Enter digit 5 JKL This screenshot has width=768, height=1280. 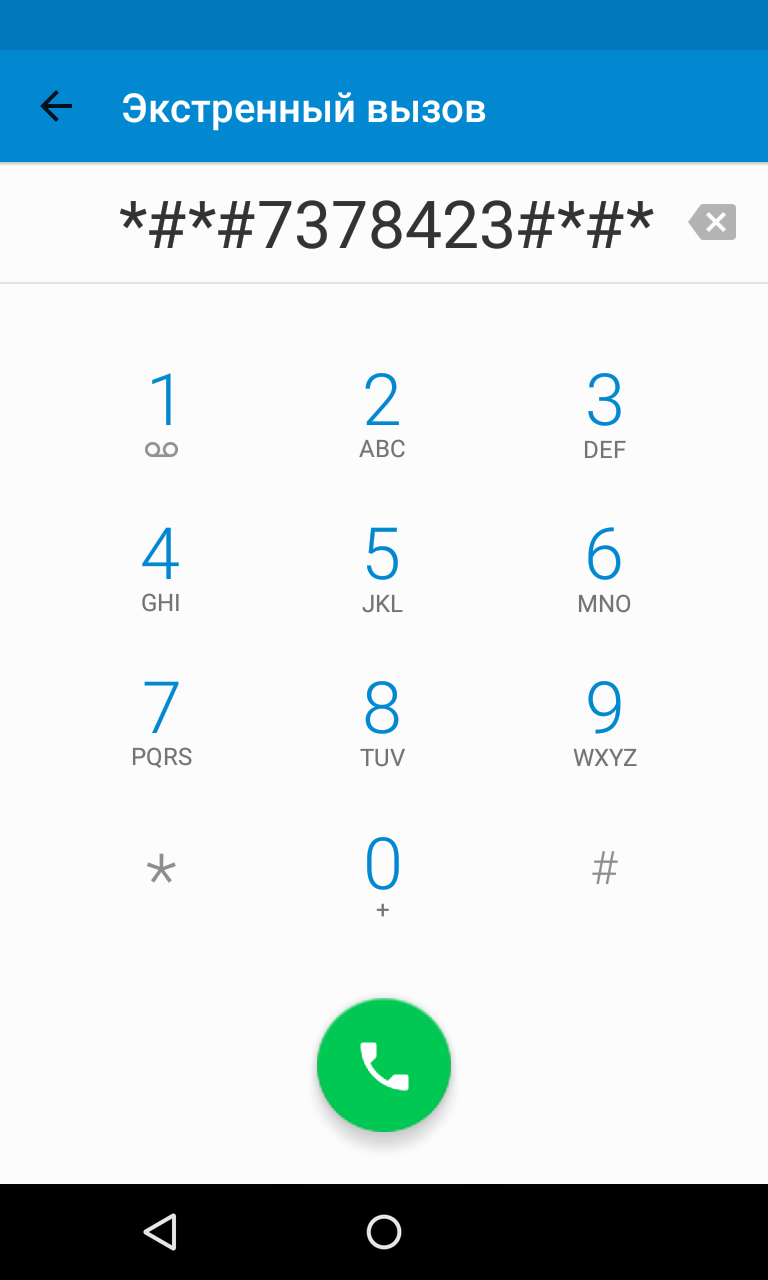[382, 567]
